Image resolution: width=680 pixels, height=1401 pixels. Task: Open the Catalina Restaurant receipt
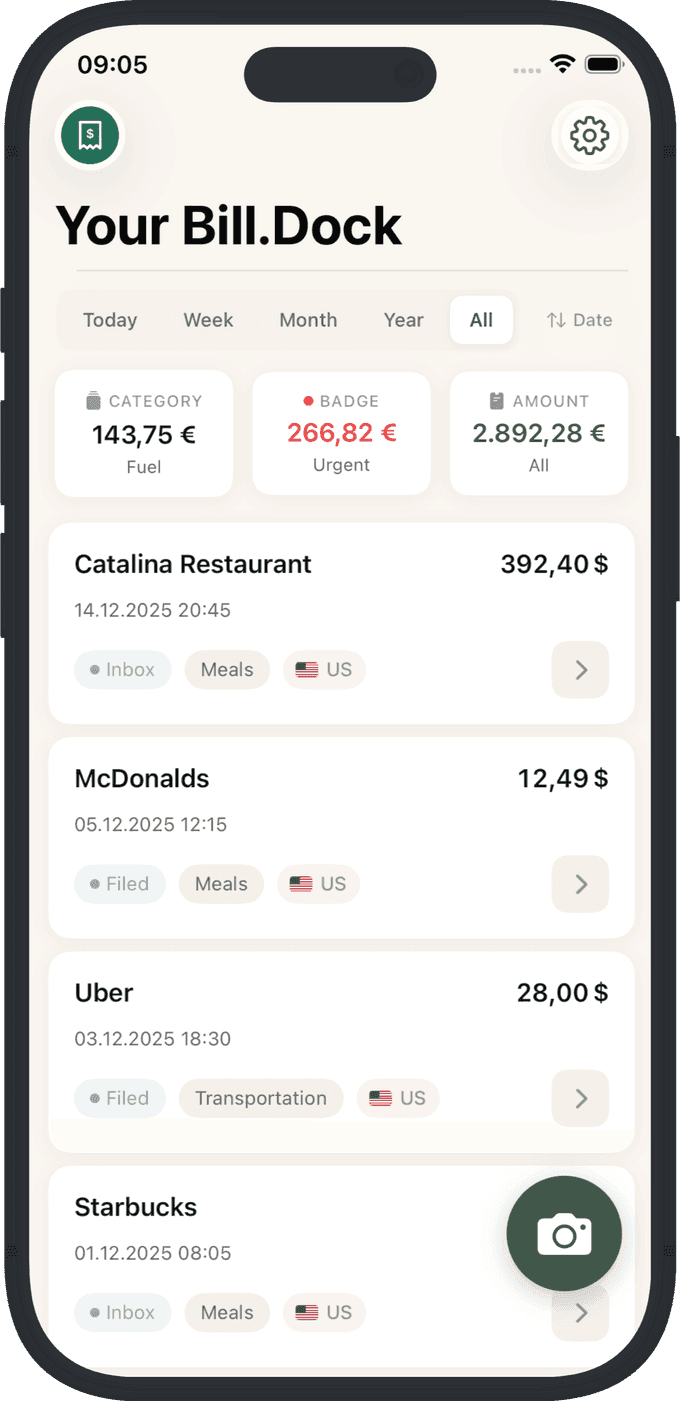(x=340, y=600)
